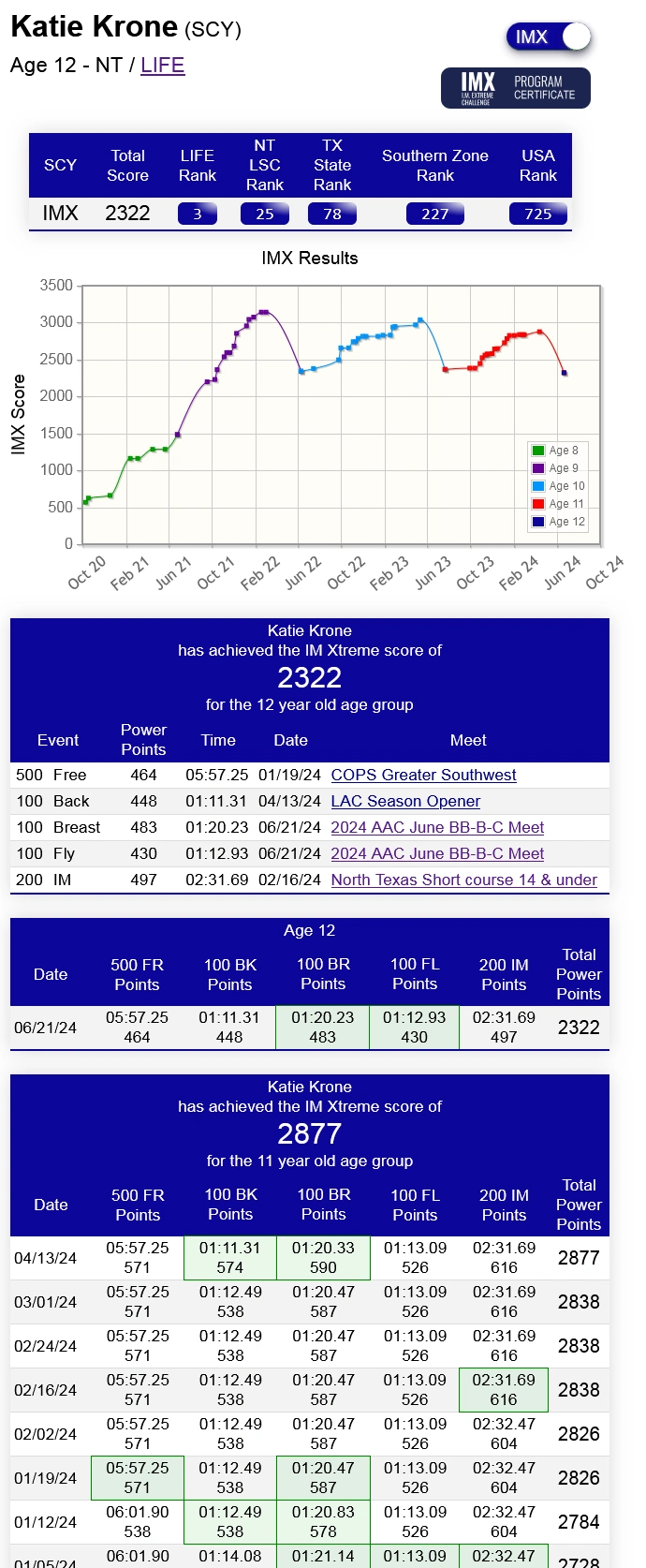Toggle the IMX switch

pyautogui.click(x=549, y=37)
